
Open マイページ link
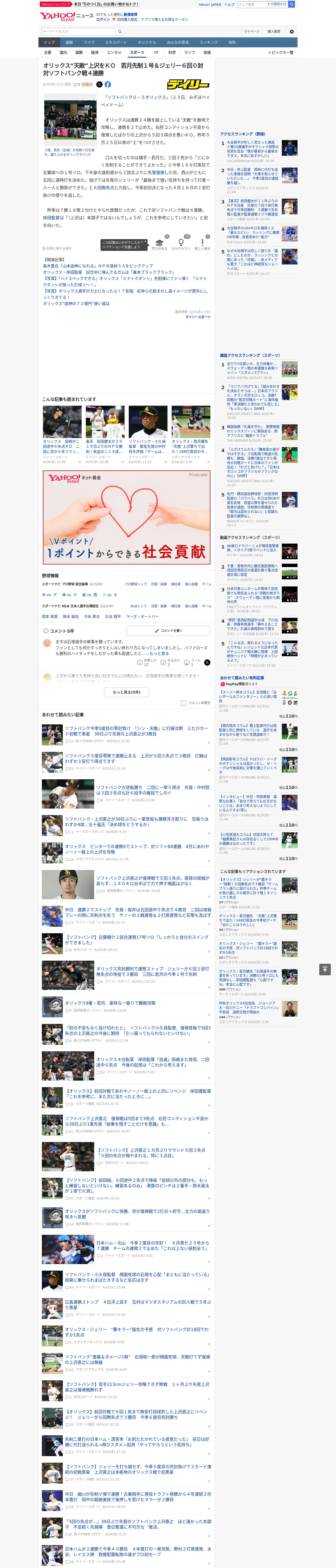(x=252, y=31)
